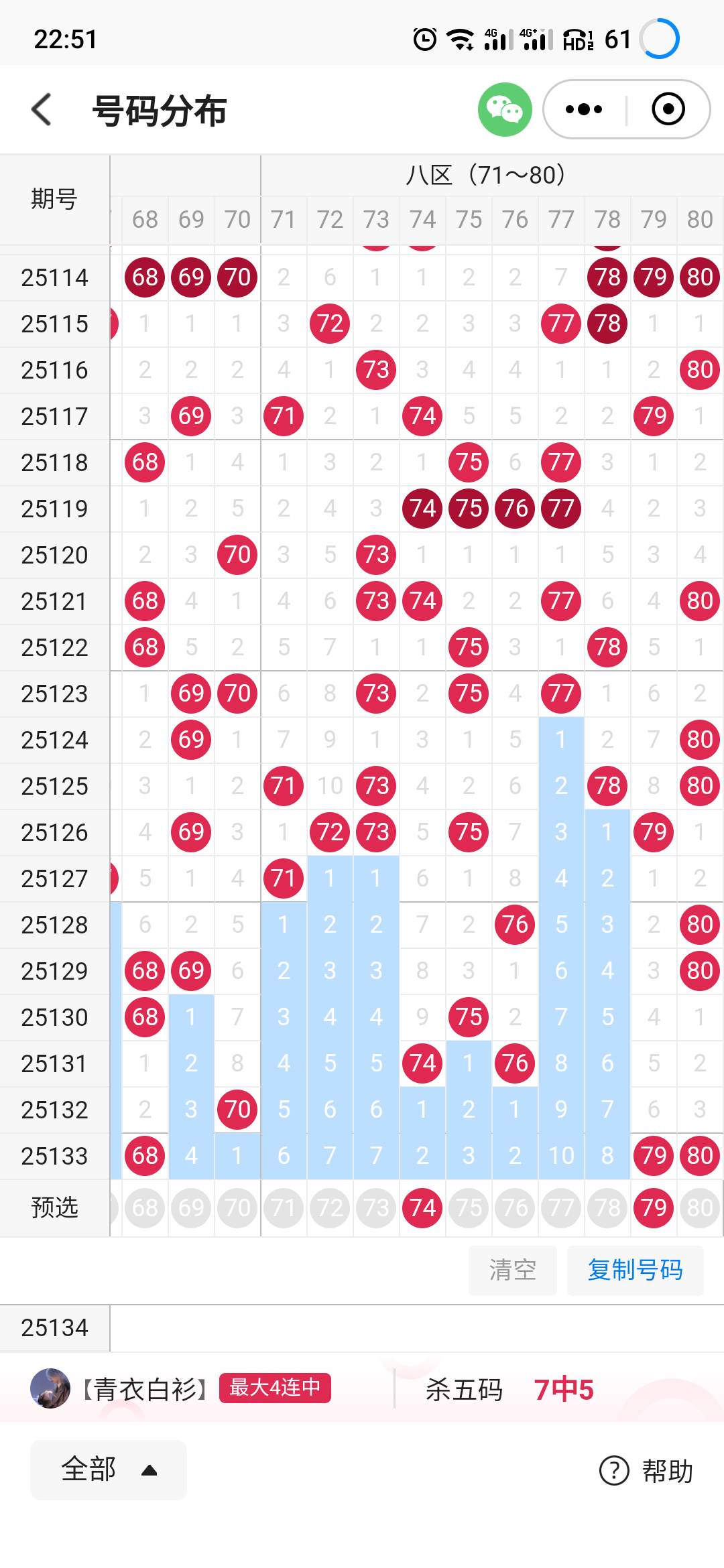Open the 帮助 help page
This screenshot has height=1568, width=724.
[647, 1471]
